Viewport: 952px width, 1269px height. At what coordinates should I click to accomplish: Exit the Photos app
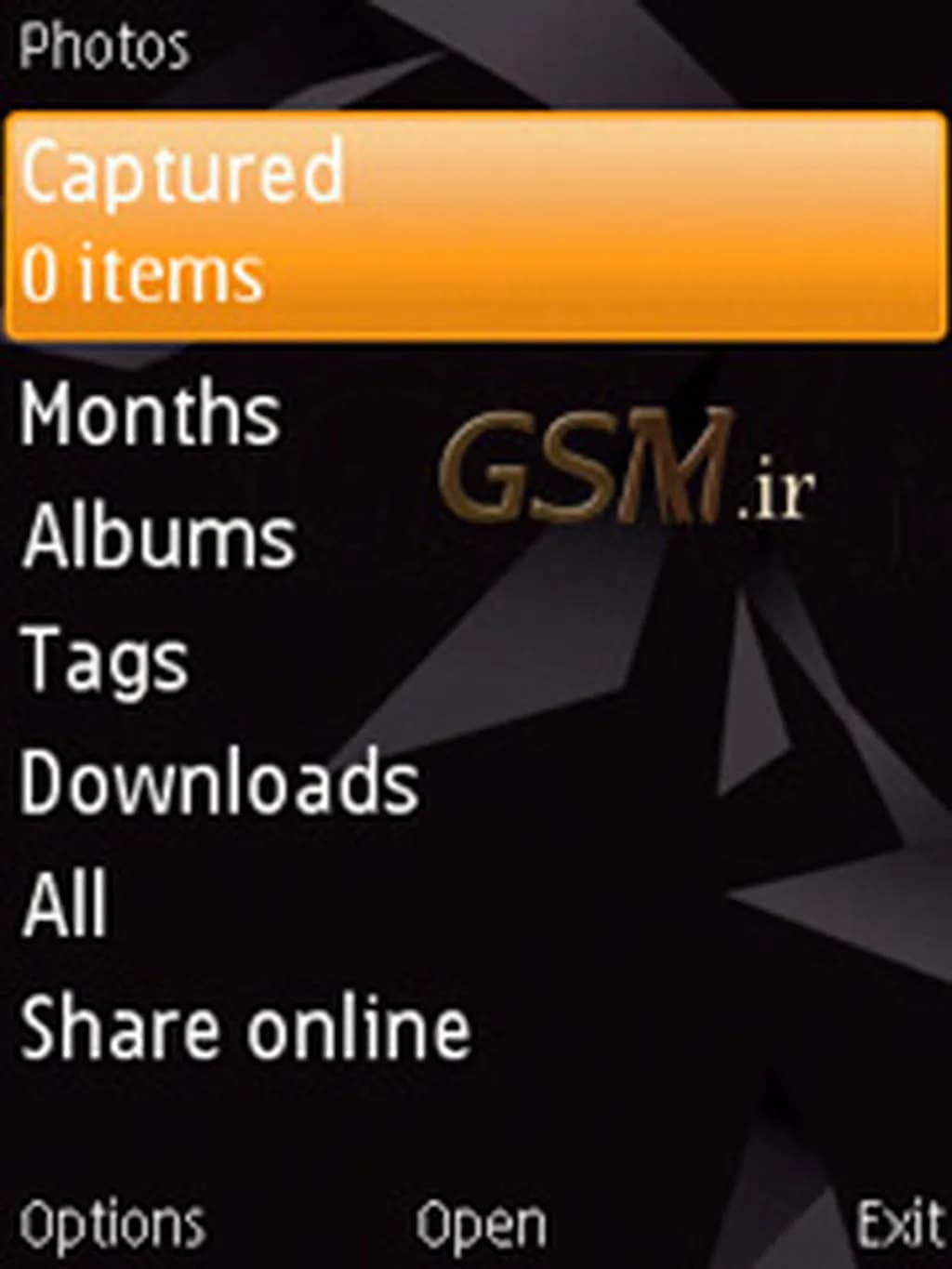(899, 1224)
